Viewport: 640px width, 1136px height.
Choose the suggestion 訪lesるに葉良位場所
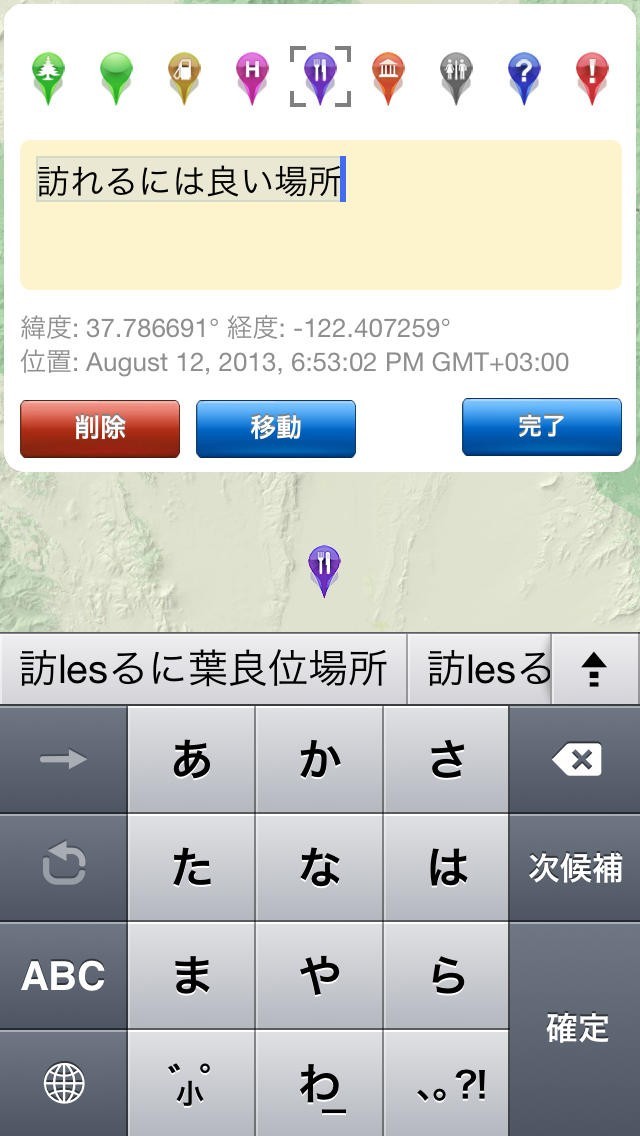204,670
